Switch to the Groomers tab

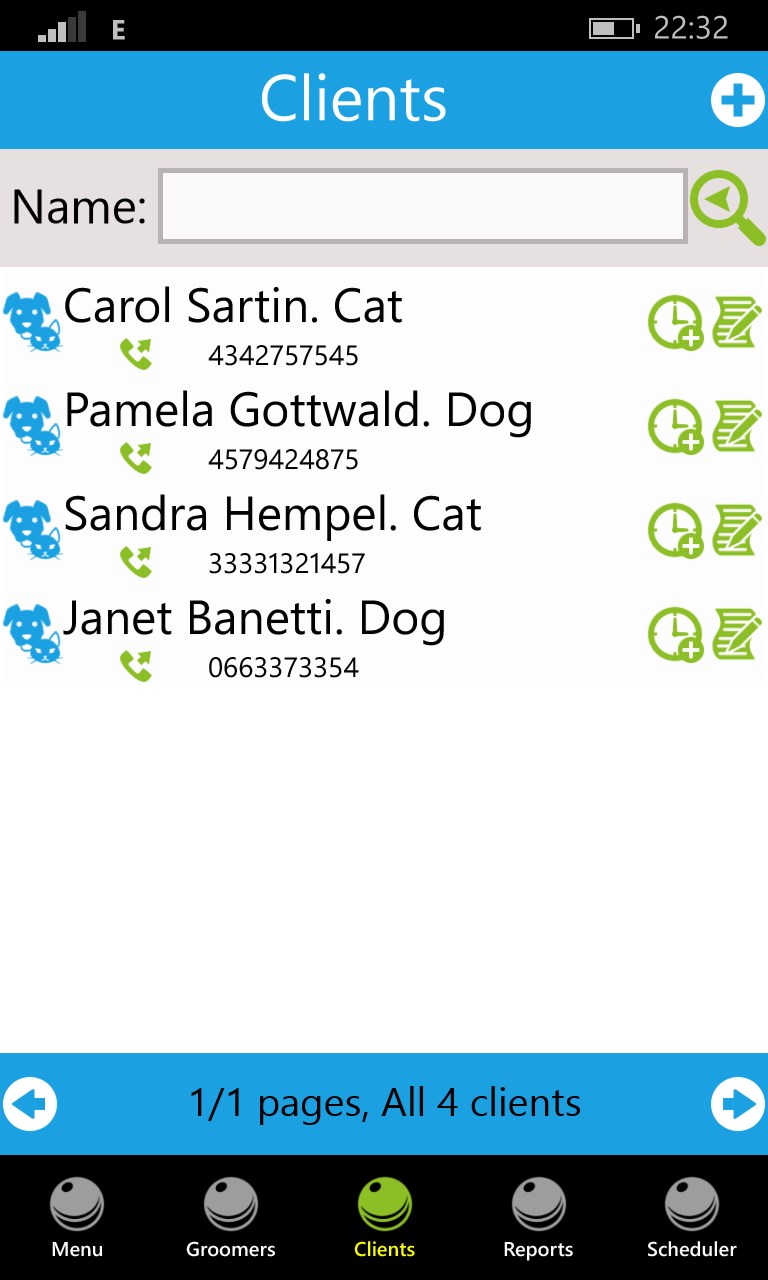(231, 1217)
